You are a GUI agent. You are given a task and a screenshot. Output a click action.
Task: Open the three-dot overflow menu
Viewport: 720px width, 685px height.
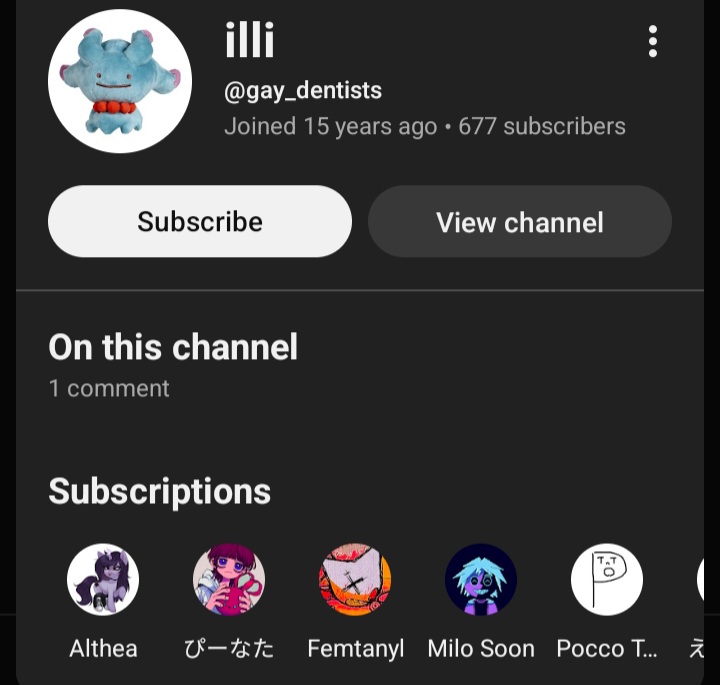click(653, 42)
